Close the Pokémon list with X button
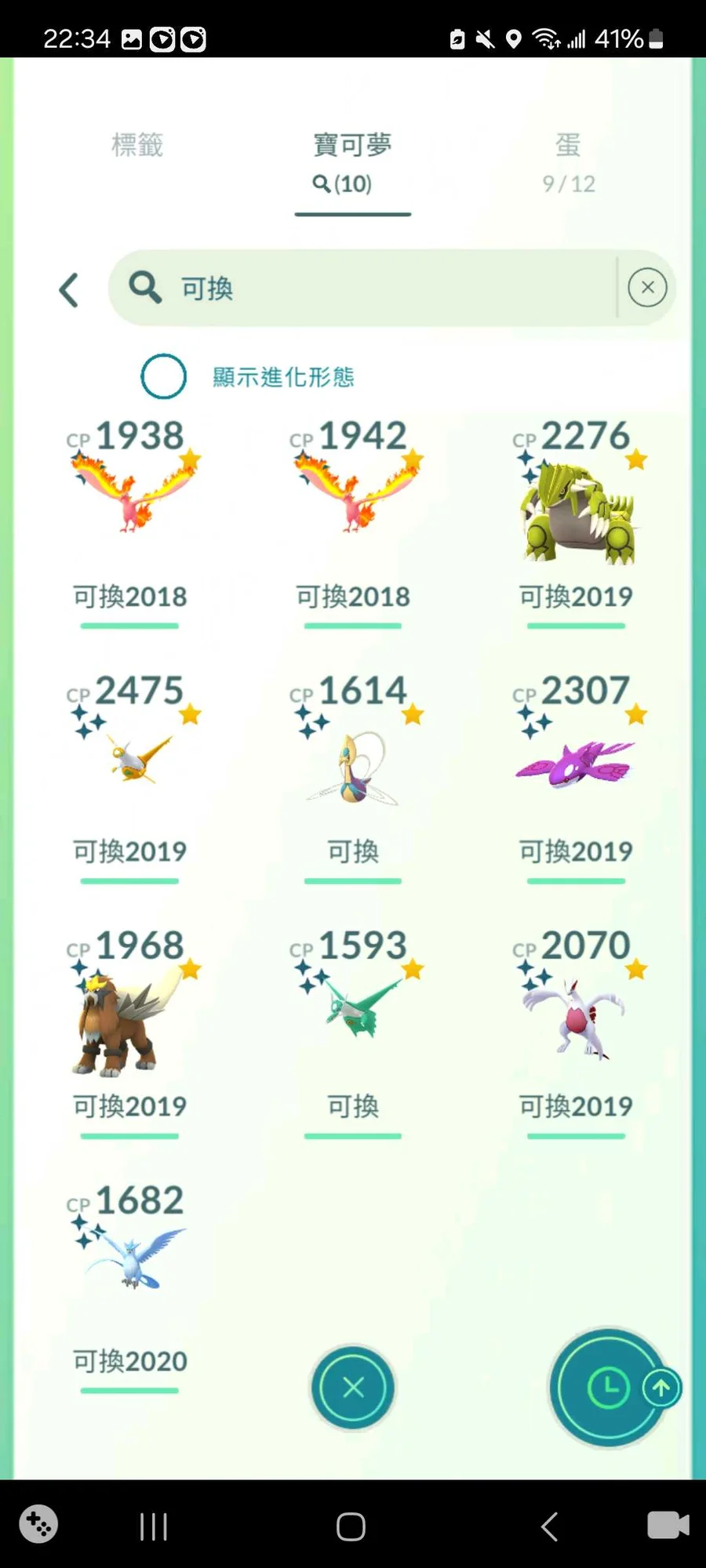This screenshot has height=1568, width=706. point(353,1387)
